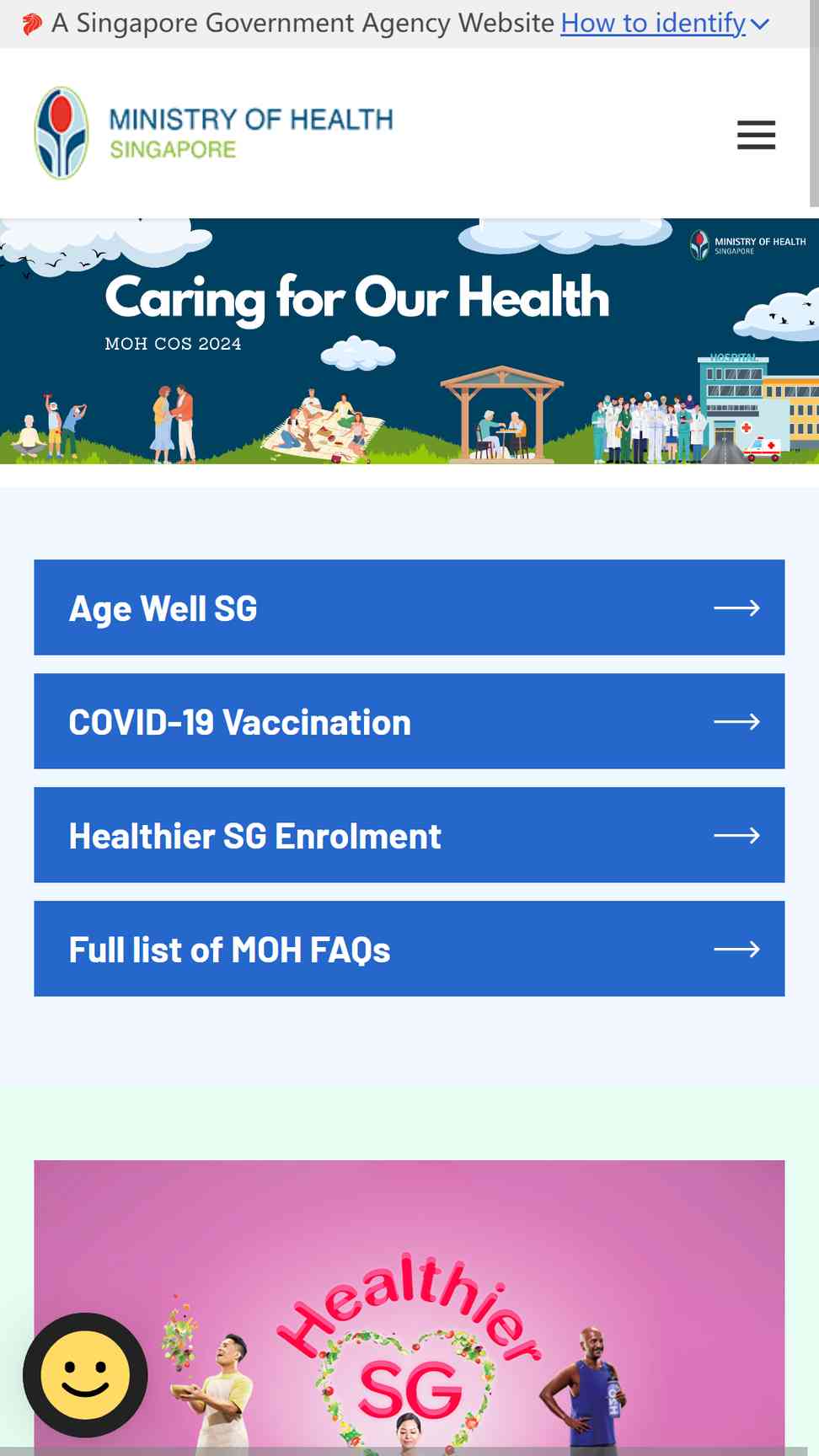The width and height of the screenshot is (819, 1456).
Task: Open the Age Well SG link
Action: 409,608
